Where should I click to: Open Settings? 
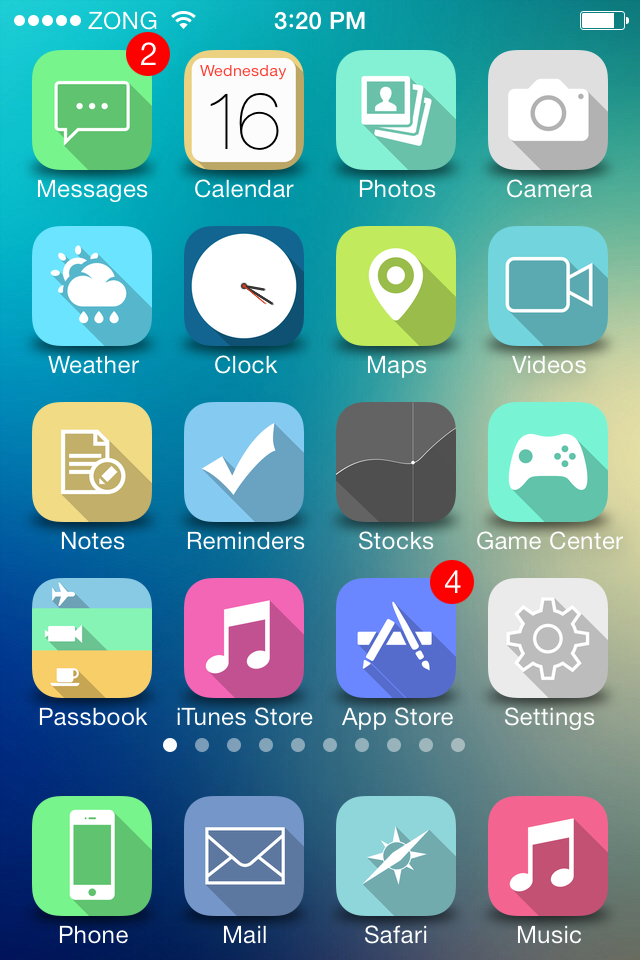pos(548,638)
